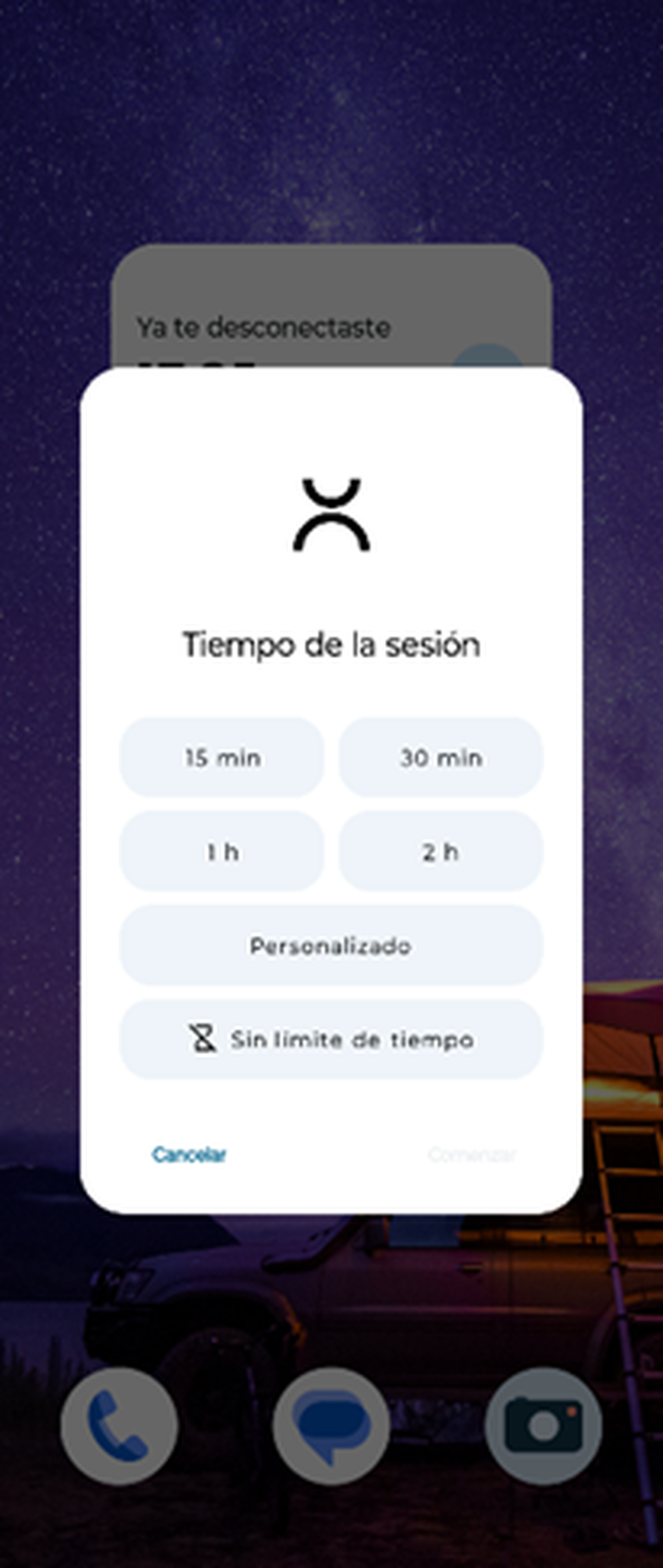663x1568 pixels.
Task: Tap Cancelar to dismiss the dialog
Action: 189,1154
